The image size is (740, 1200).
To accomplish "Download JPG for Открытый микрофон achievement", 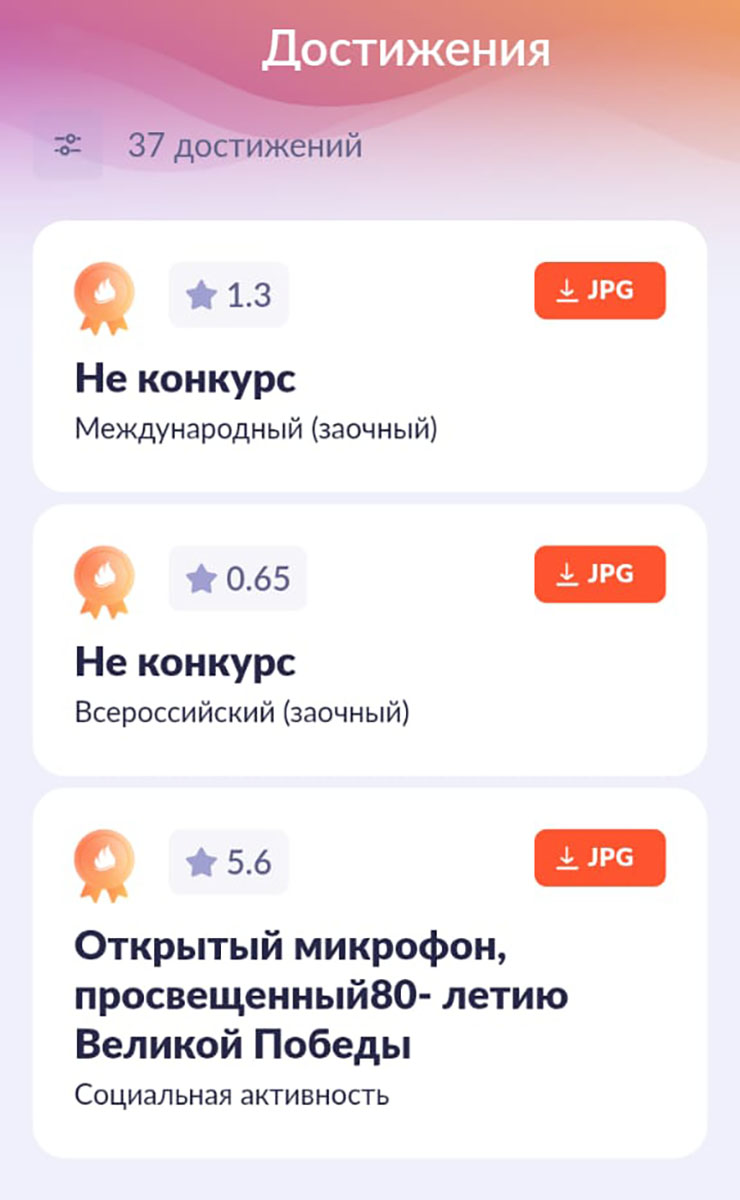I will (599, 858).
